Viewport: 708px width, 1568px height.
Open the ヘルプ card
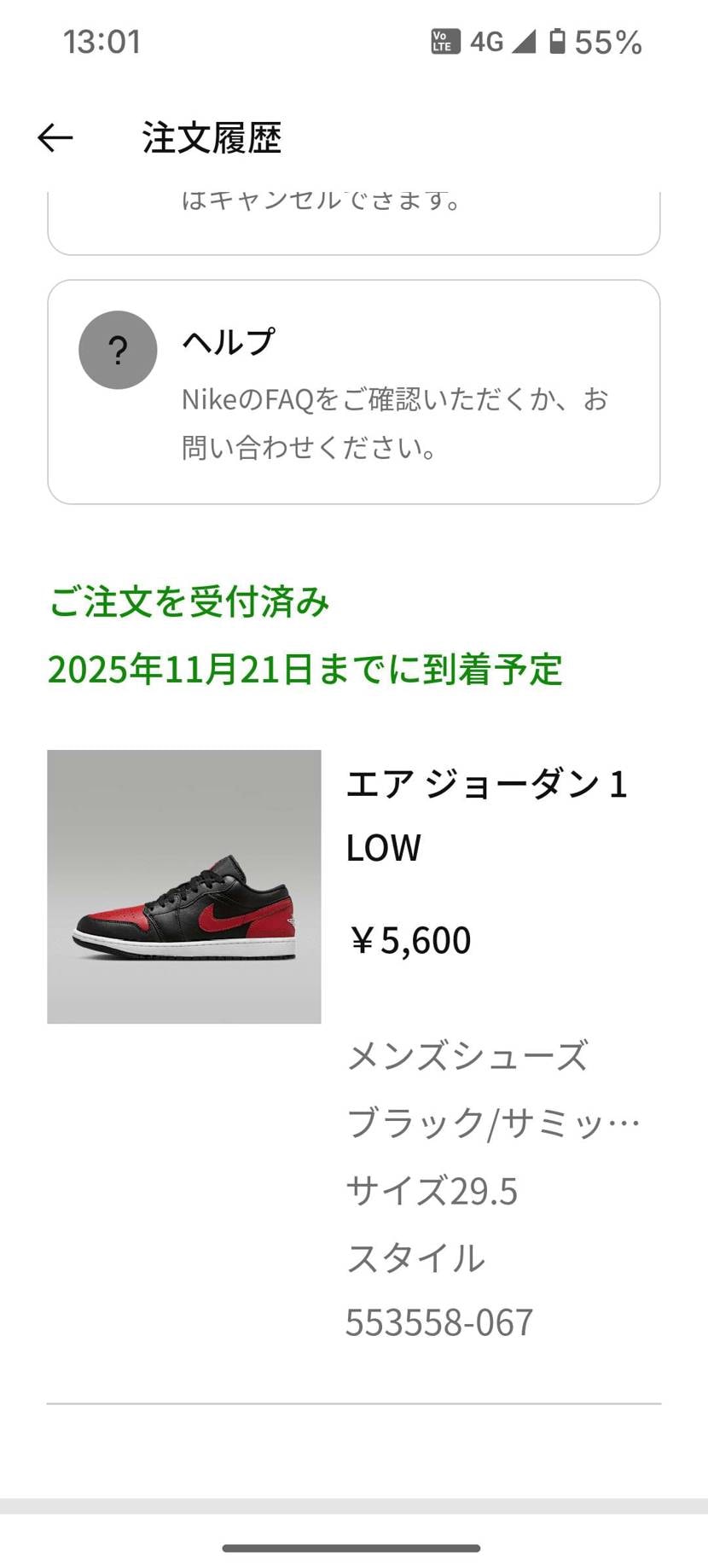coord(353,392)
